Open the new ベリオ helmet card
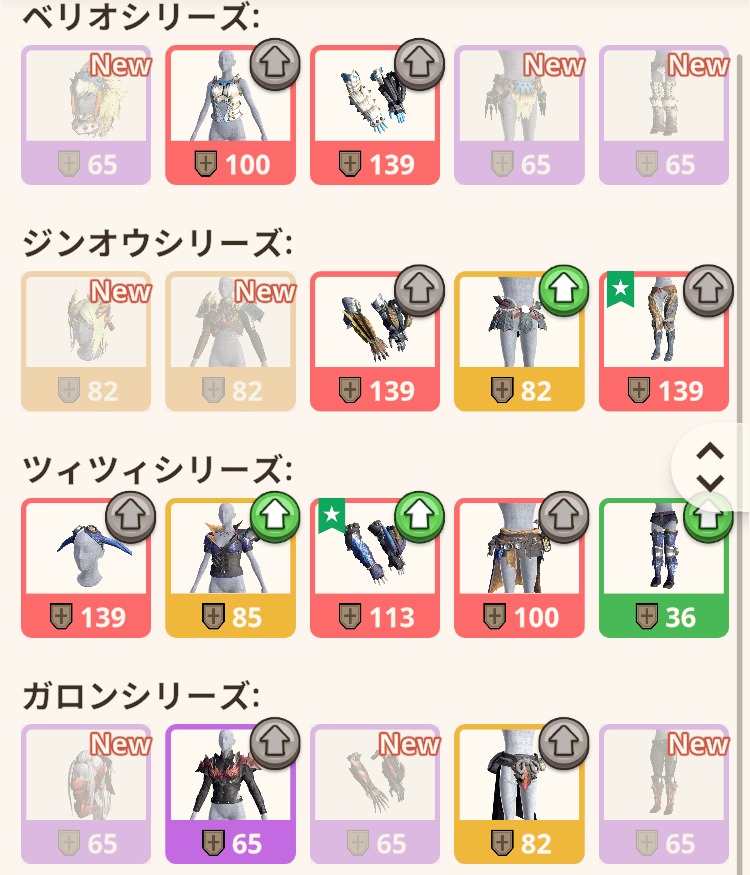Image resolution: width=750 pixels, height=875 pixels. [x=86, y=115]
